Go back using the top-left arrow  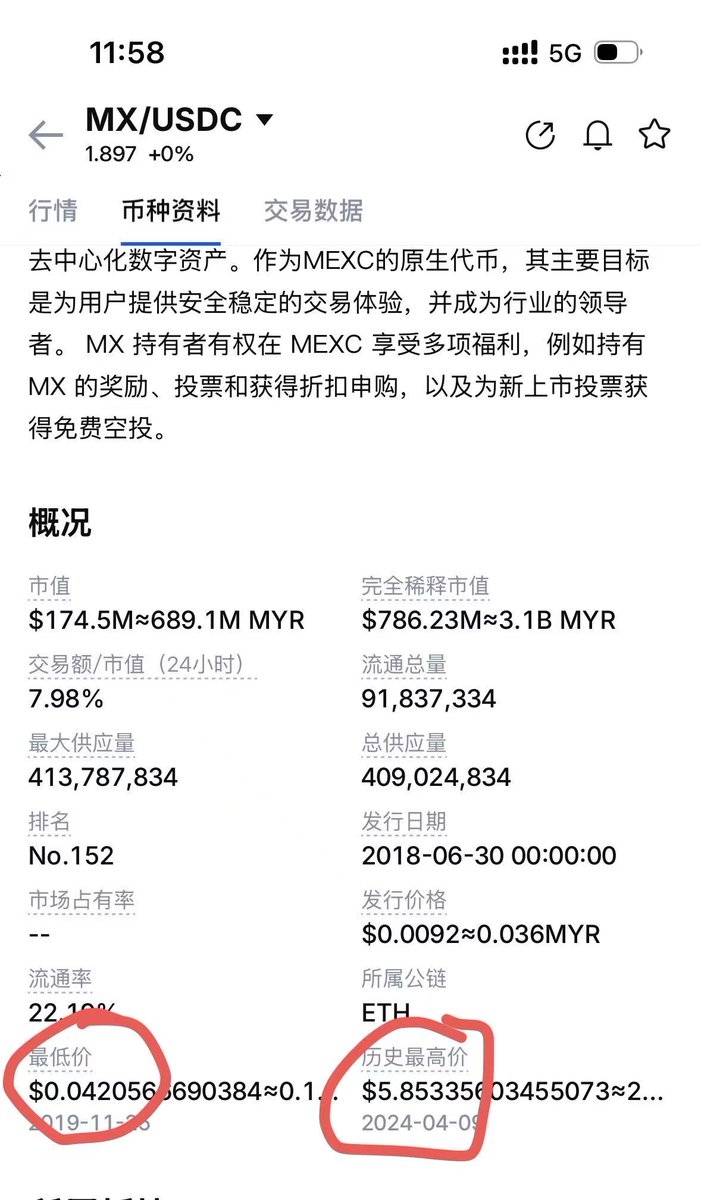click(x=45, y=135)
